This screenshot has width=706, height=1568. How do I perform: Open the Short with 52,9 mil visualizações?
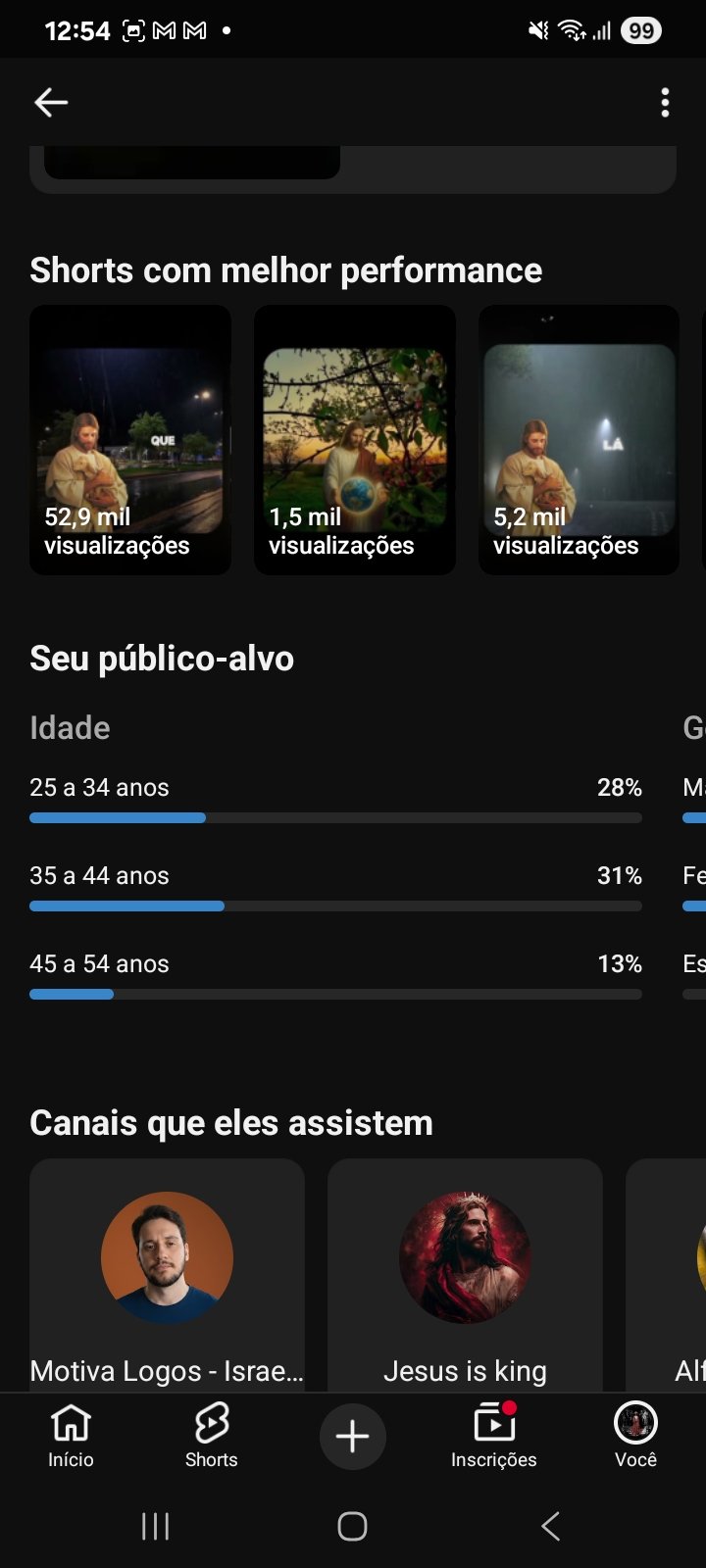(130, 440)
